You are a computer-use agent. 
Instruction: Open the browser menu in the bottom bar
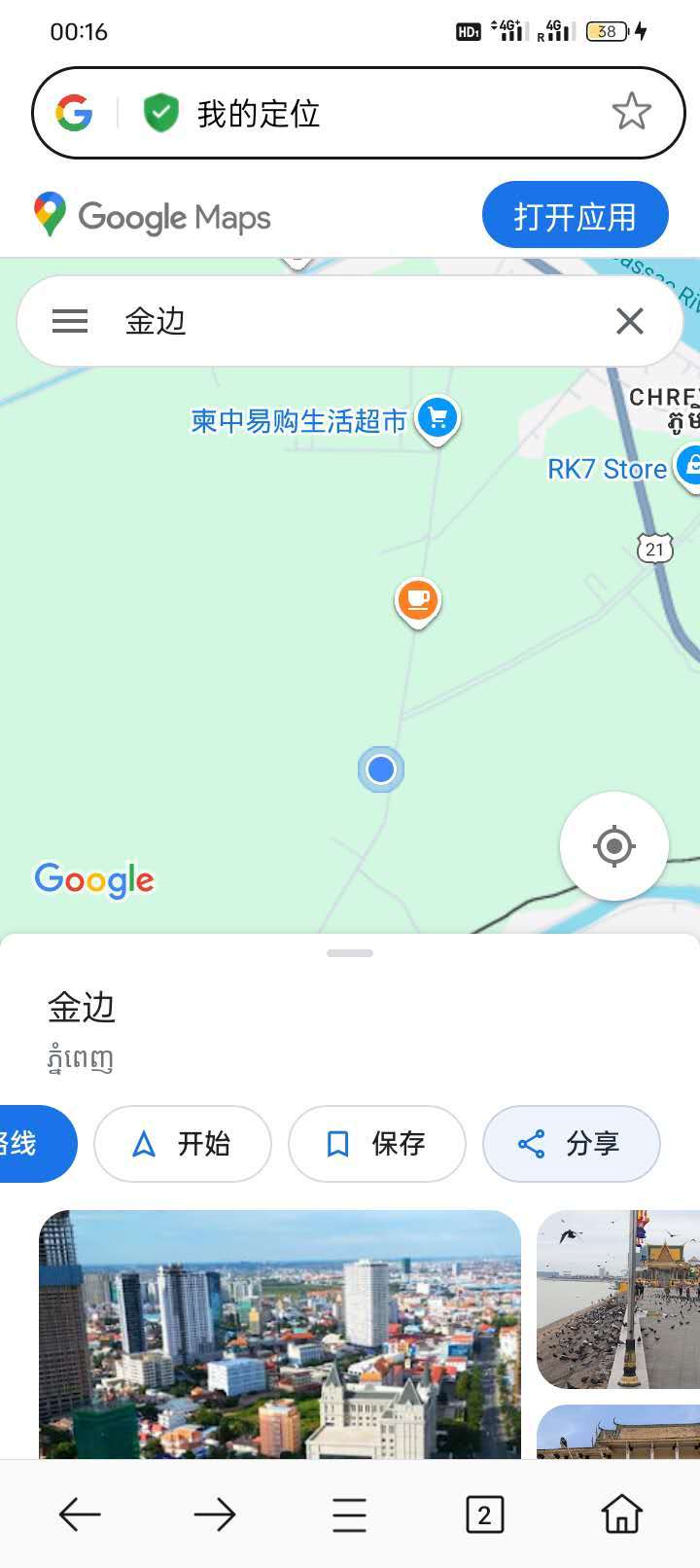tap(349, 1514)
